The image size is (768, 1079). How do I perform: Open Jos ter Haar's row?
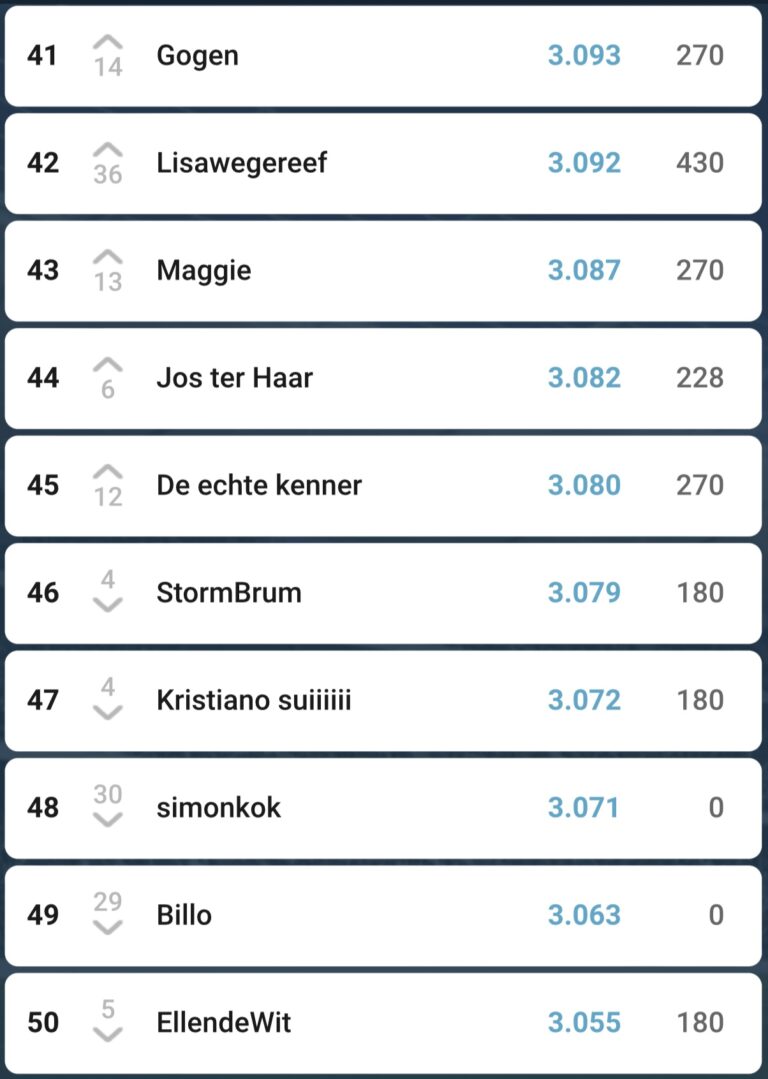[x=384, y=378]
